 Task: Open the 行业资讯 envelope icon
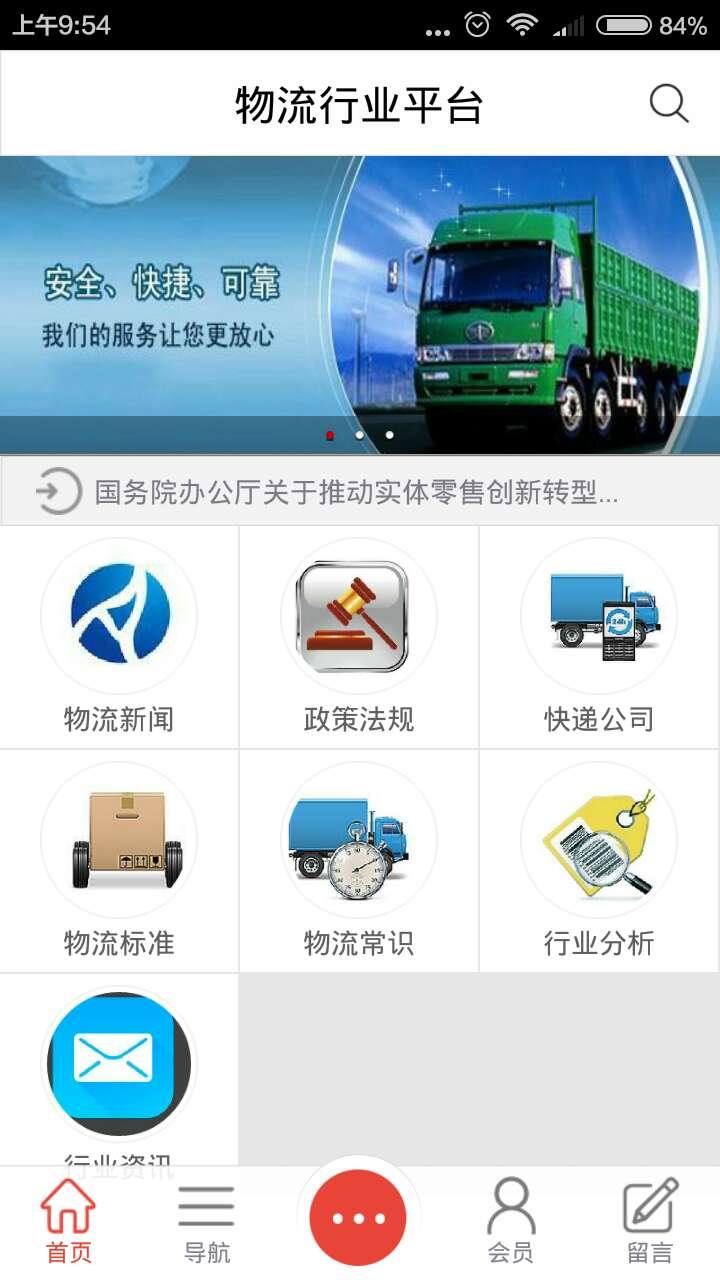pos(120,1063)
